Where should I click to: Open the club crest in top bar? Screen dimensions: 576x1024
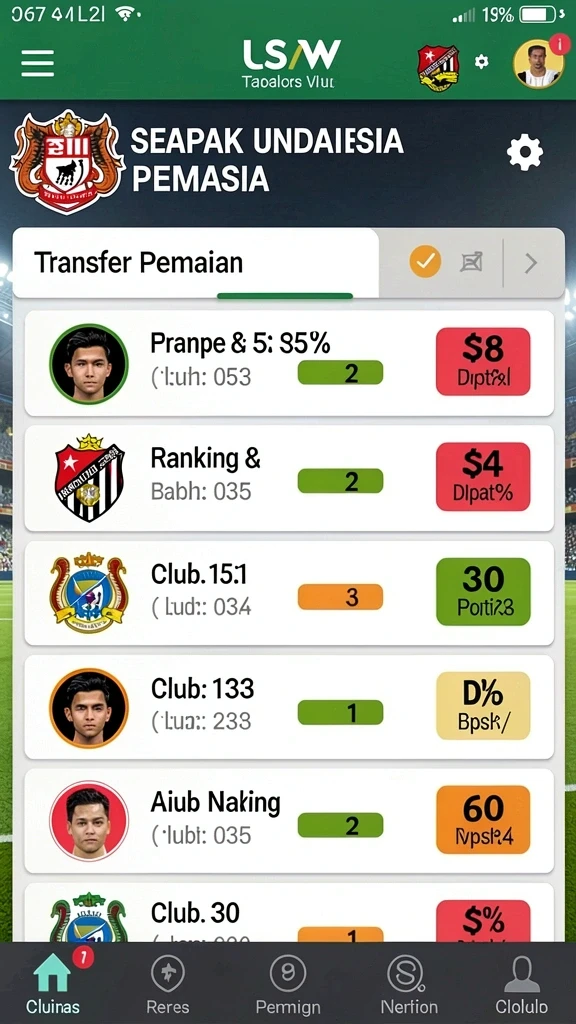tap(438, 68)
